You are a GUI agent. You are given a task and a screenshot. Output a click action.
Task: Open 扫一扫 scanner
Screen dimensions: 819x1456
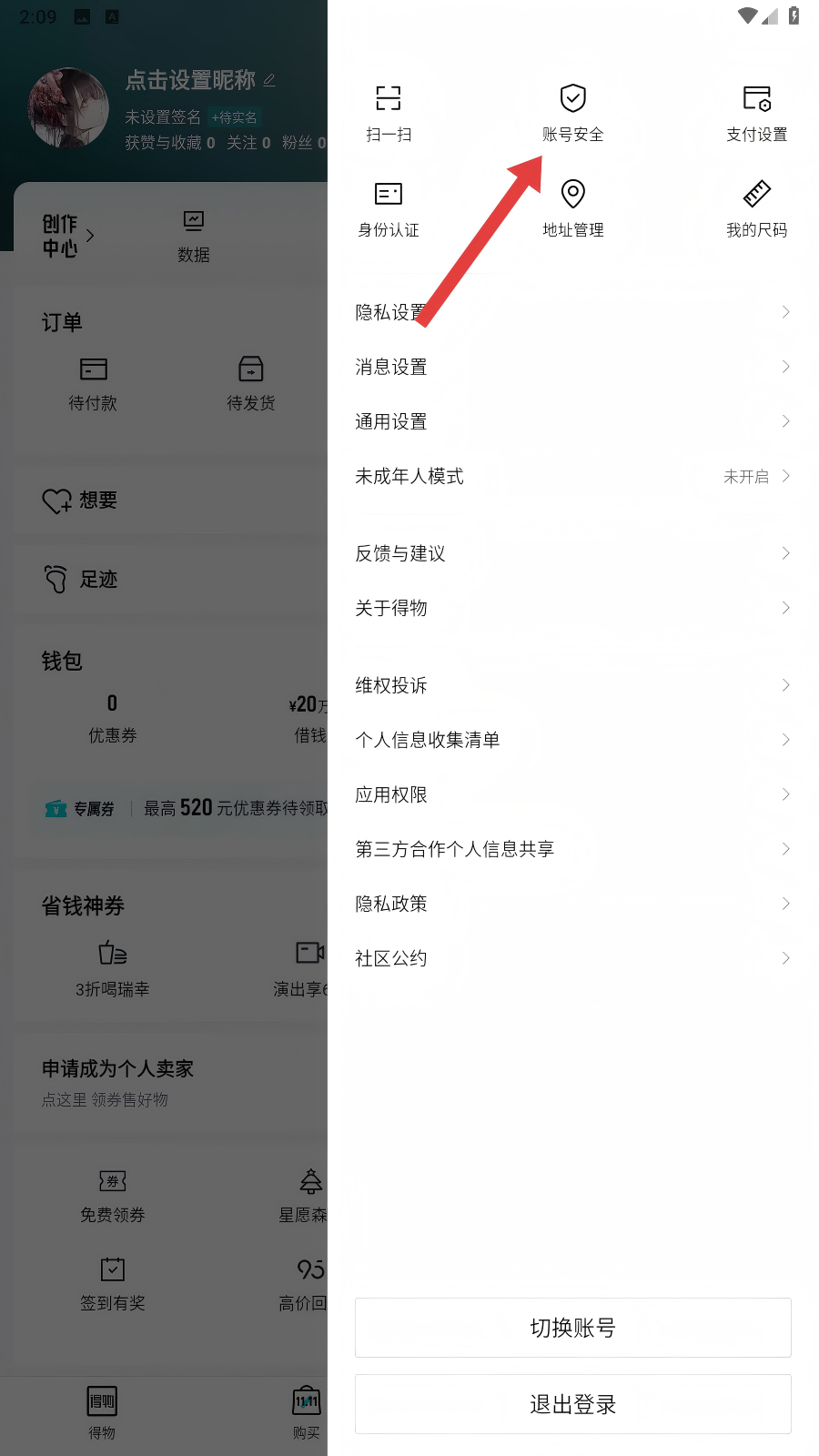pyautogui.click(x=389, y=113)
